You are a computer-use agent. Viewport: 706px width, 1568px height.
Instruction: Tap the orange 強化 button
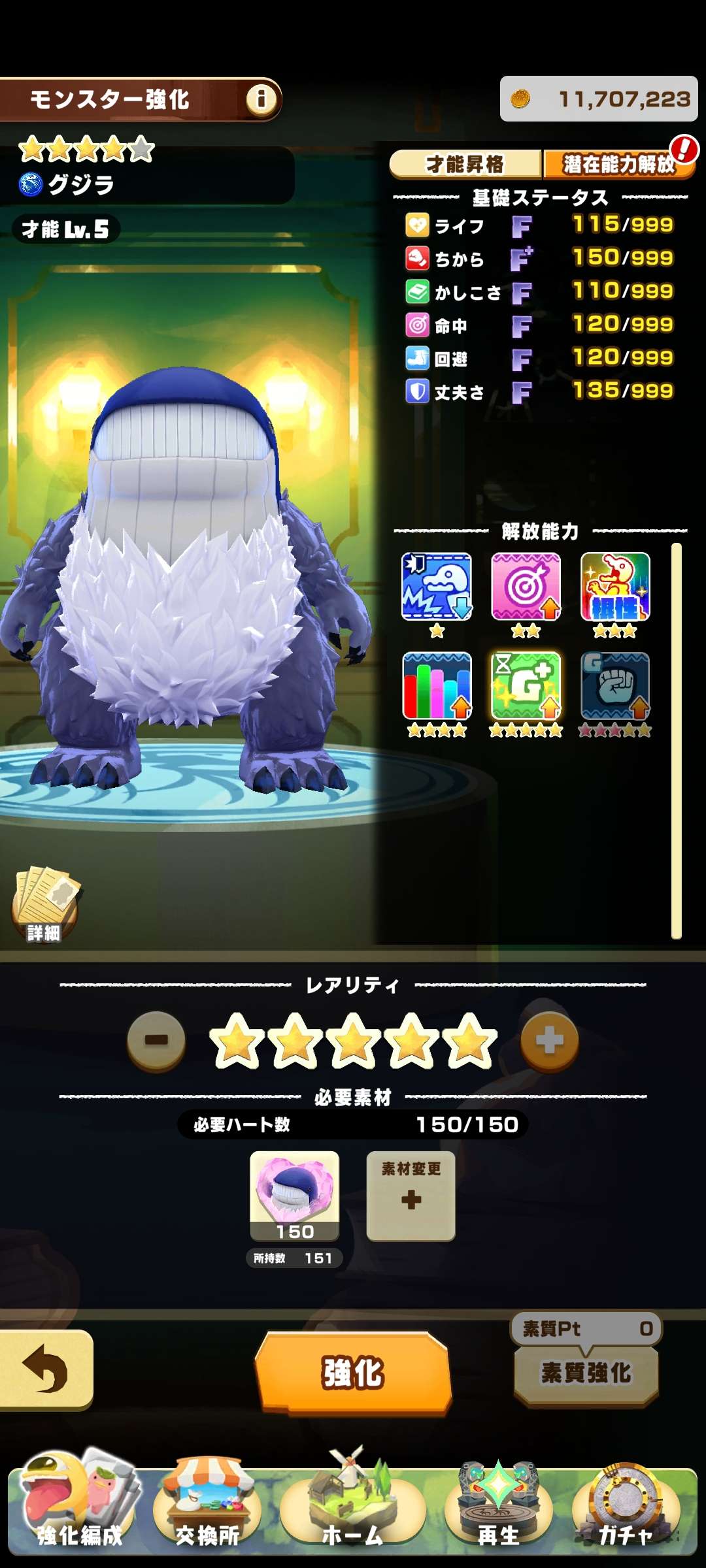point(353,1372)
